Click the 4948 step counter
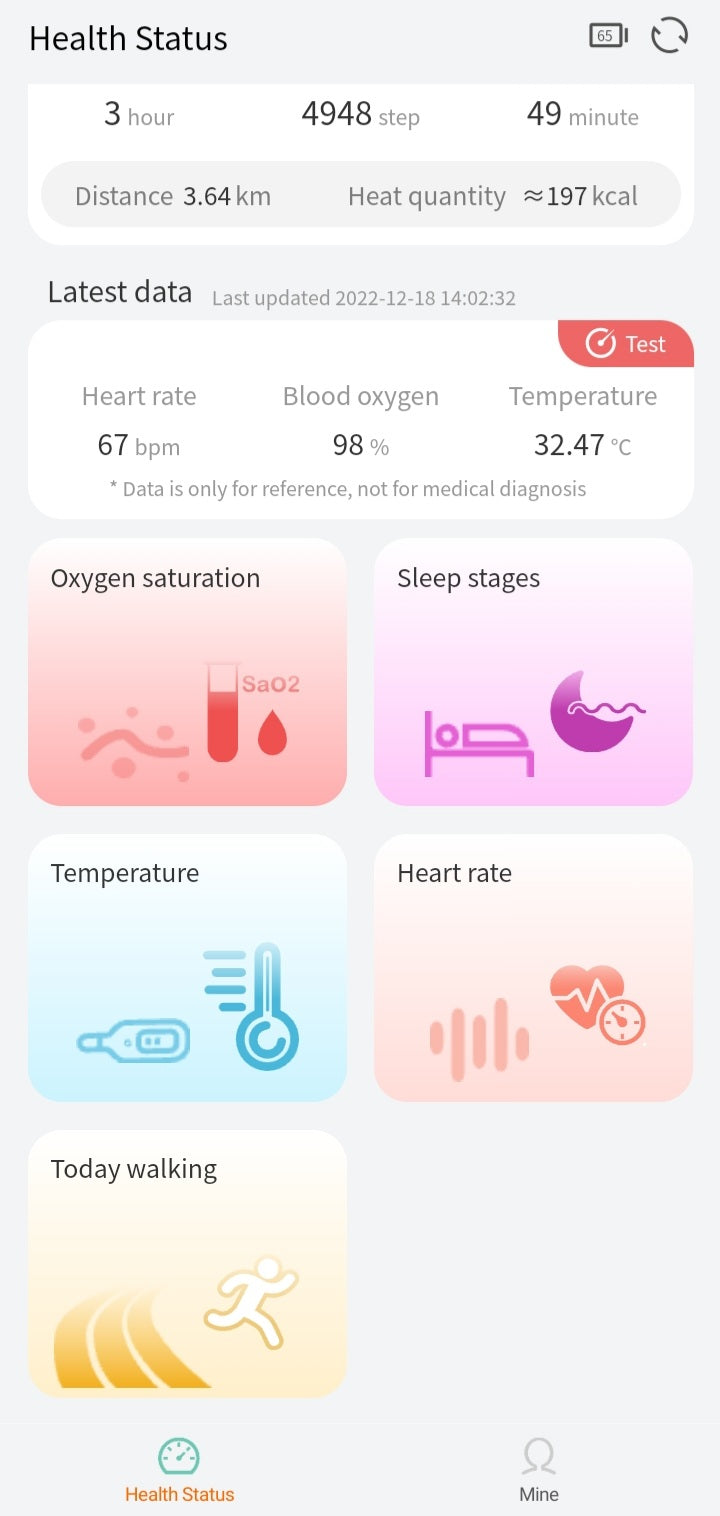The width and height of the screenshot is (720, 1516). 360,115
